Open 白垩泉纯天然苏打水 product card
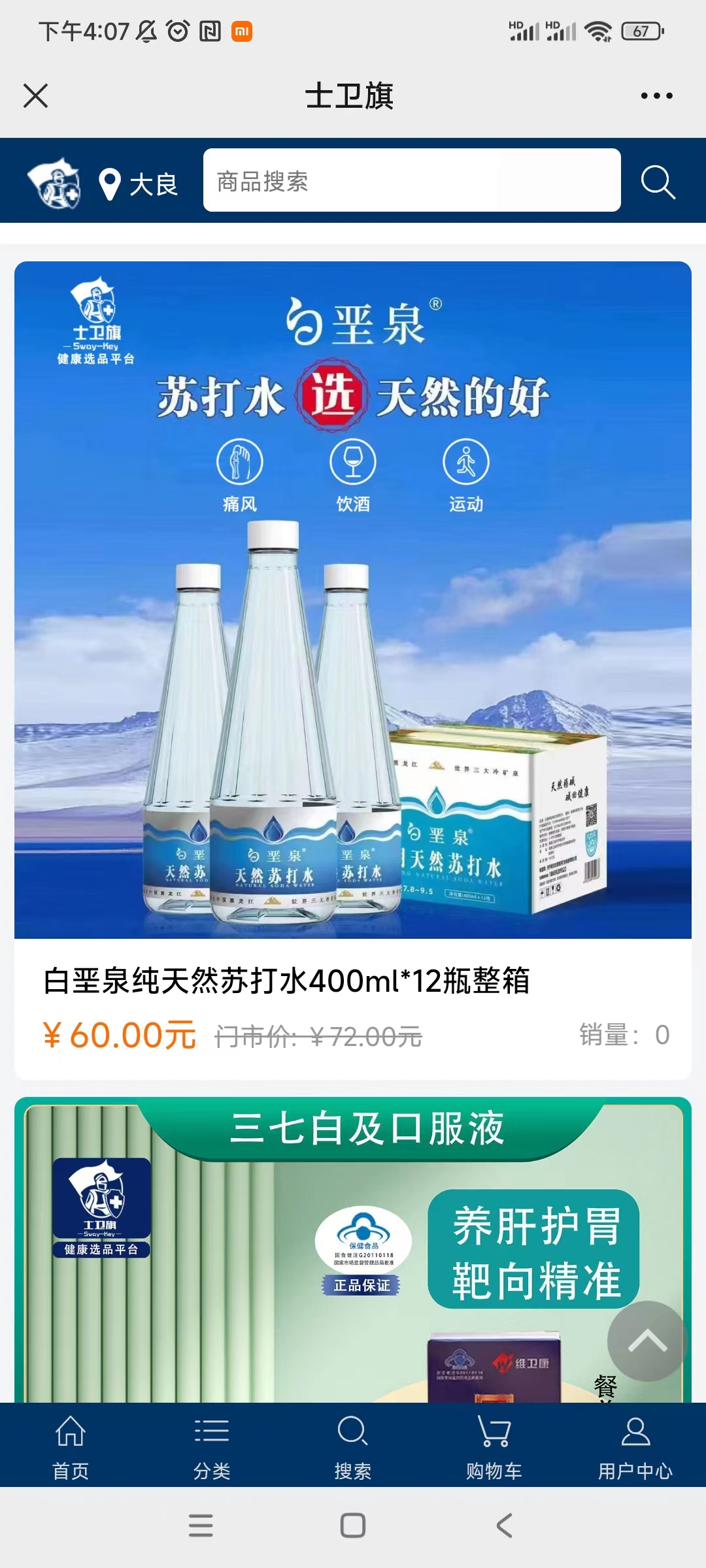 click(353, 666)
